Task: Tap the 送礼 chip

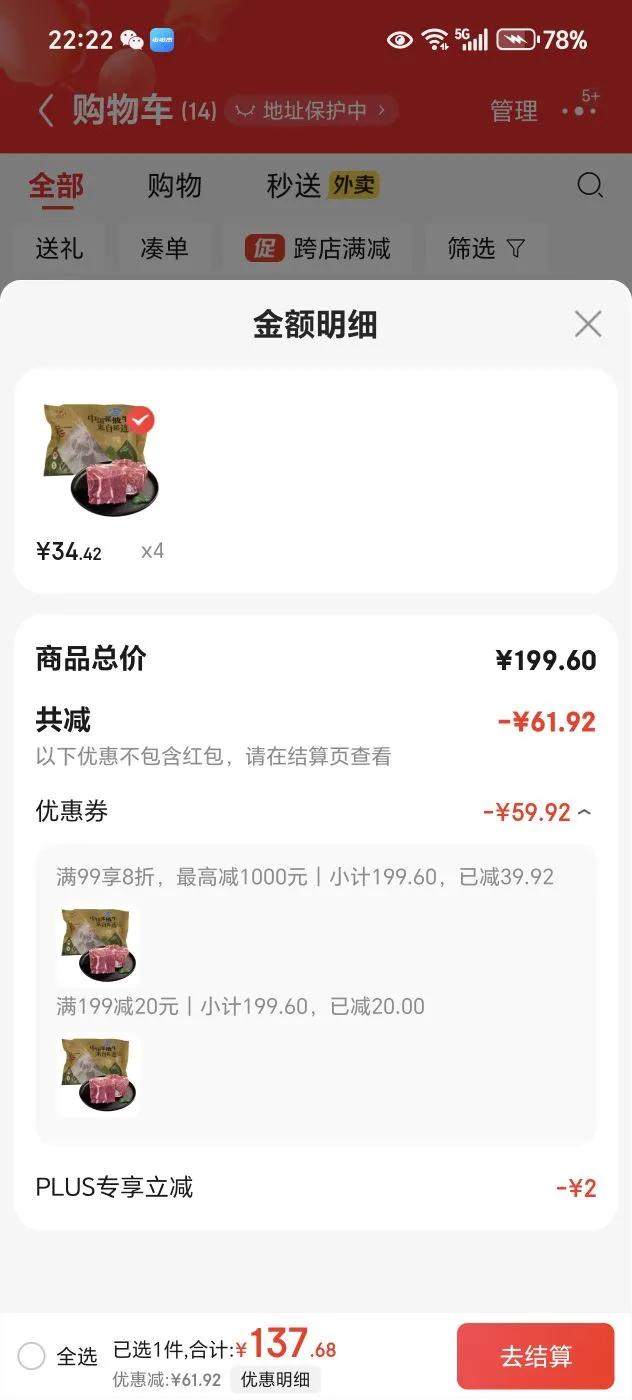Action: (60, 248)
